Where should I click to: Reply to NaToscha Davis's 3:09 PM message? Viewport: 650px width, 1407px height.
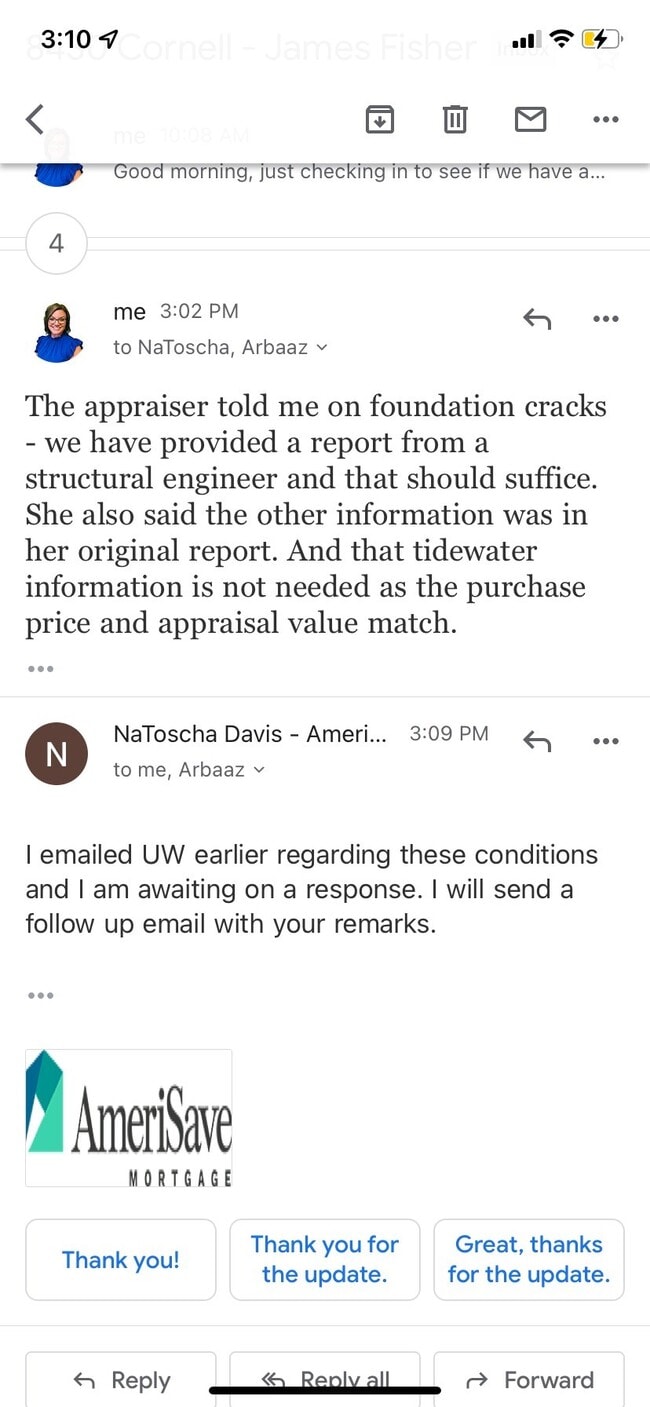coord(537,741)
